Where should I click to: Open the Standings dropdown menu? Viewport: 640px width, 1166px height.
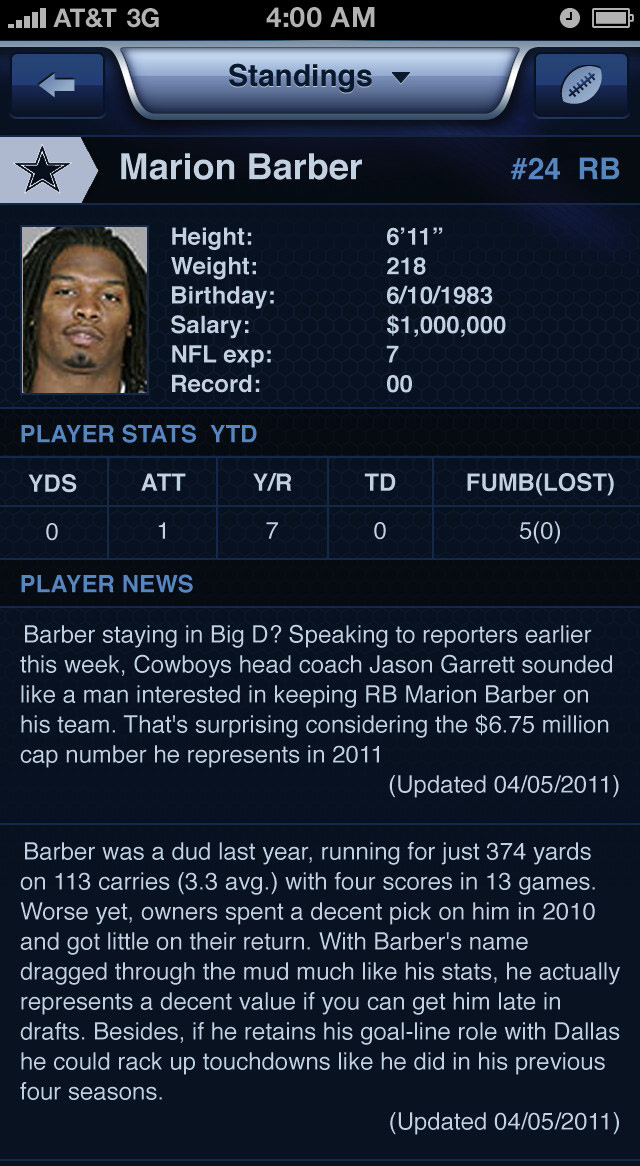pos(319,77)
